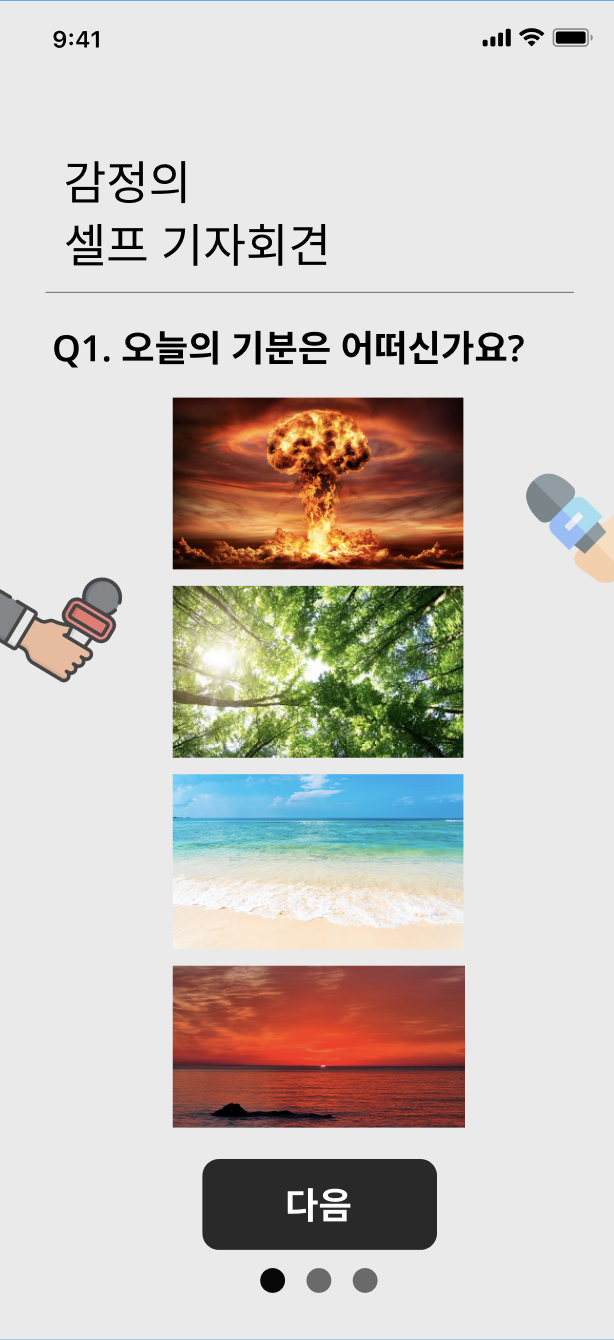Screen dimensions: 614x1340
Task: Tap the 다음 button
Action: coord(319,1204)
